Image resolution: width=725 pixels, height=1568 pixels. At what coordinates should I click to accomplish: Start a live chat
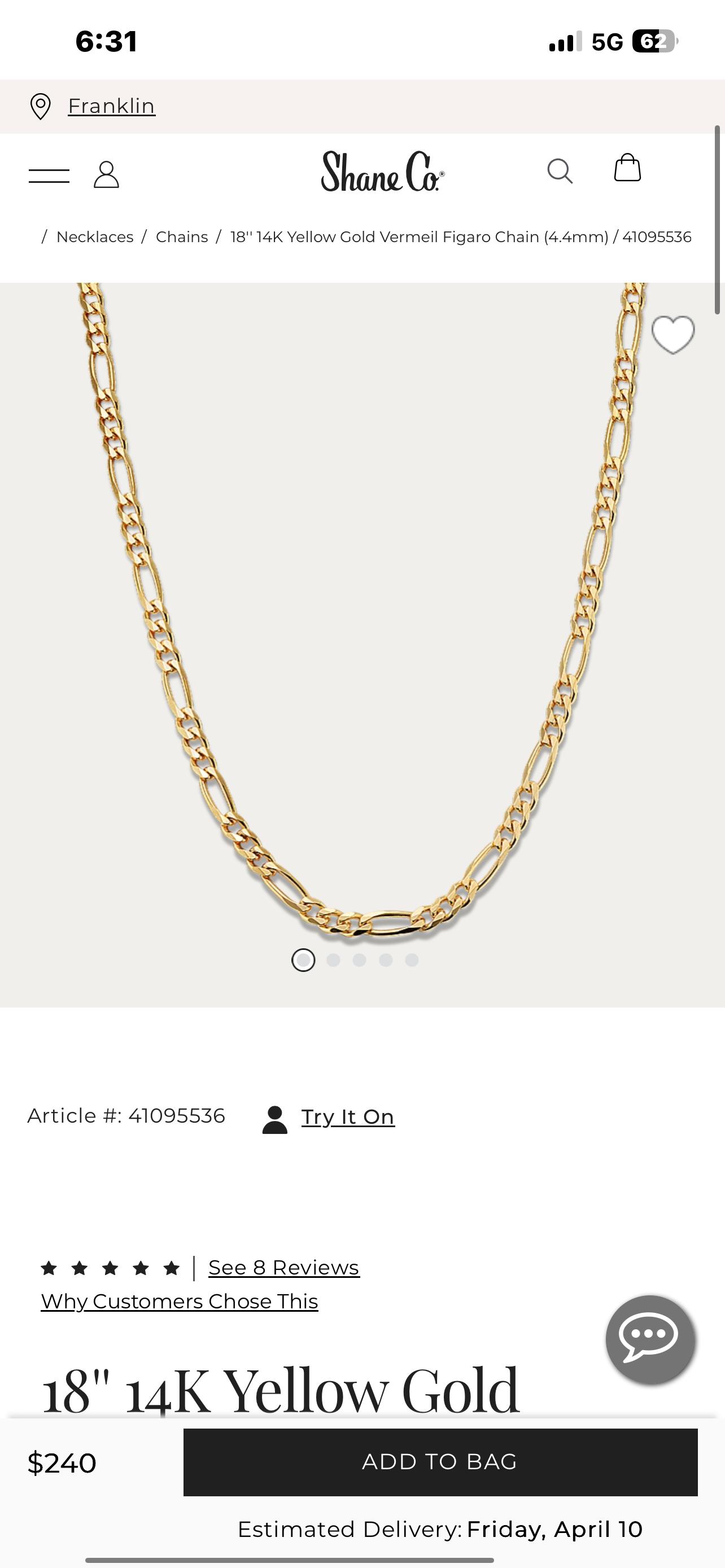click(x=650, y=1339)
